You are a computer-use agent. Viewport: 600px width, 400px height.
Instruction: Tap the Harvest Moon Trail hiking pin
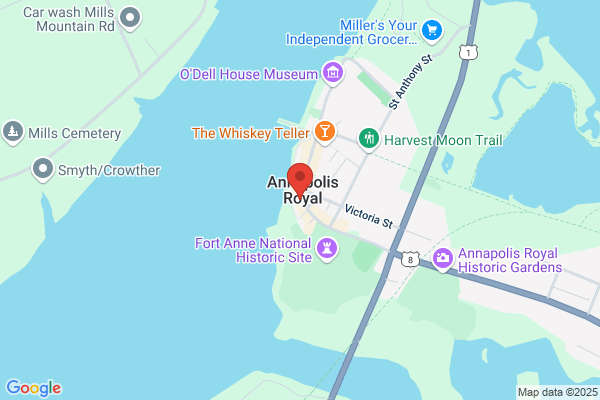(x=369, y=139)
